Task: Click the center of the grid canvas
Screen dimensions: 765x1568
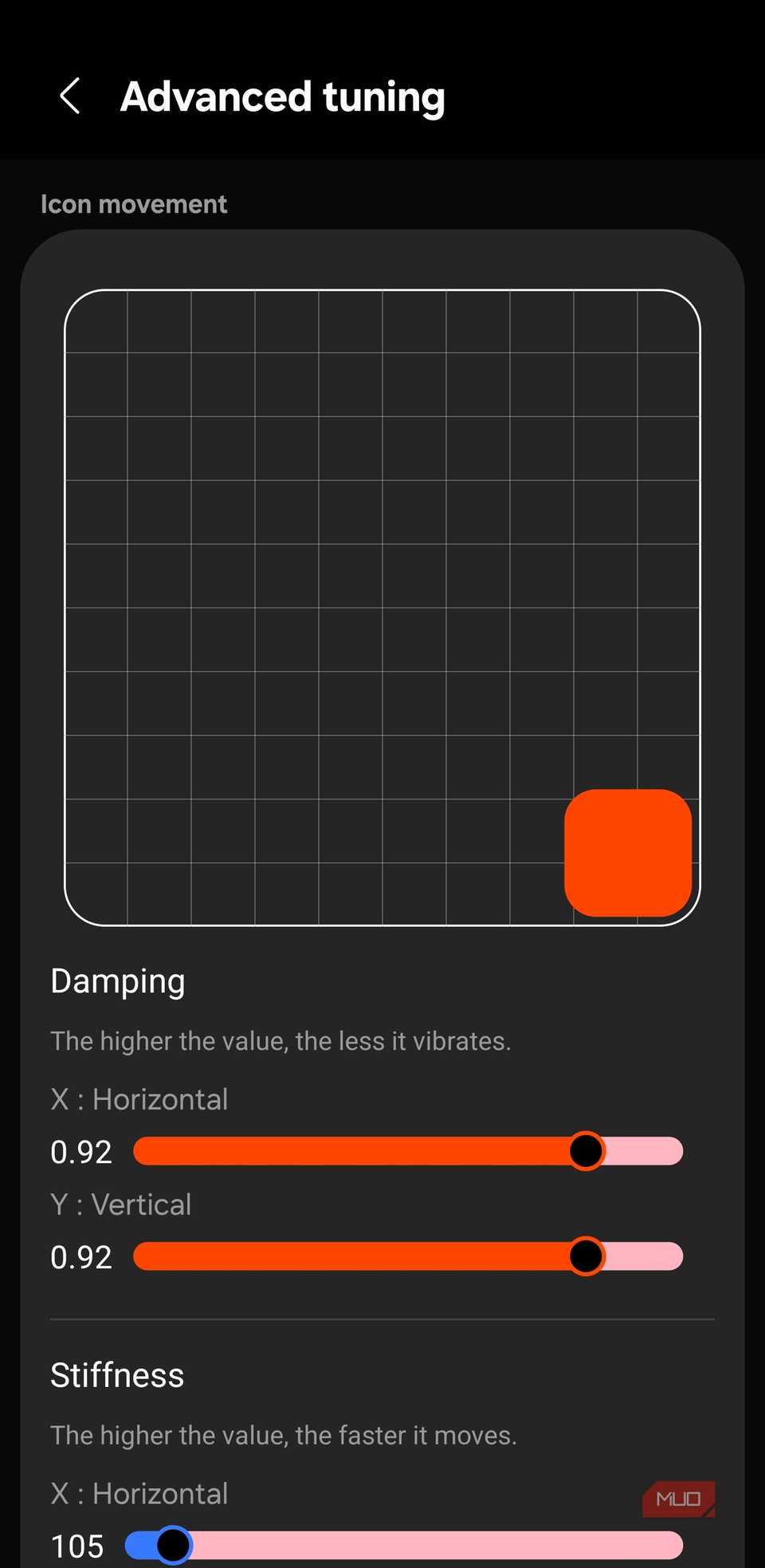Action: pyautogui.click(x=382, y=607)
